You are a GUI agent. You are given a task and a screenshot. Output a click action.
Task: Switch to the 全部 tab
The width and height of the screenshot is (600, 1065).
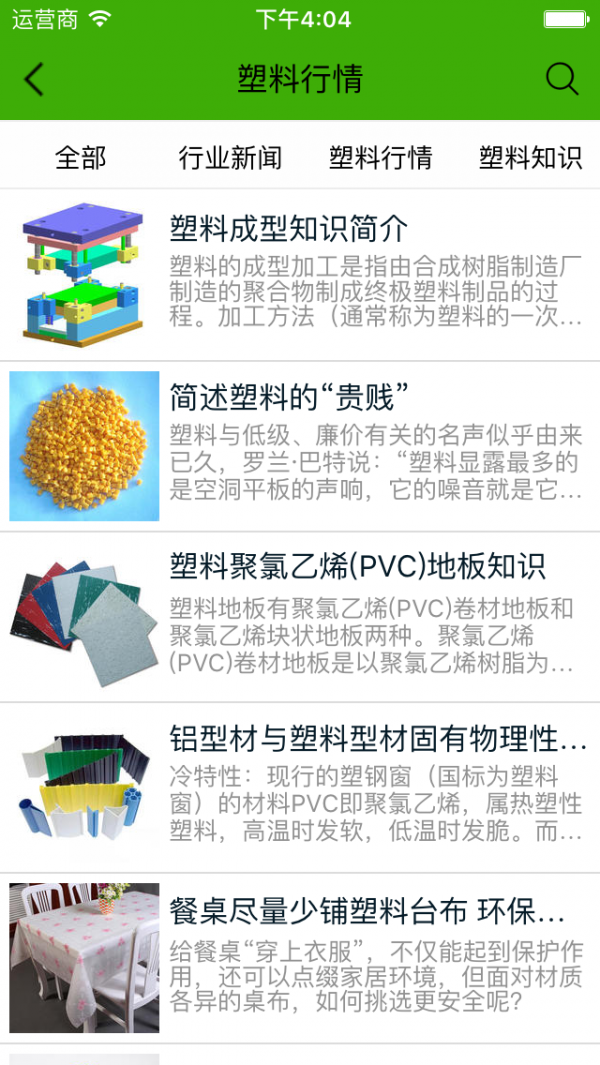(x=80, y=157)
